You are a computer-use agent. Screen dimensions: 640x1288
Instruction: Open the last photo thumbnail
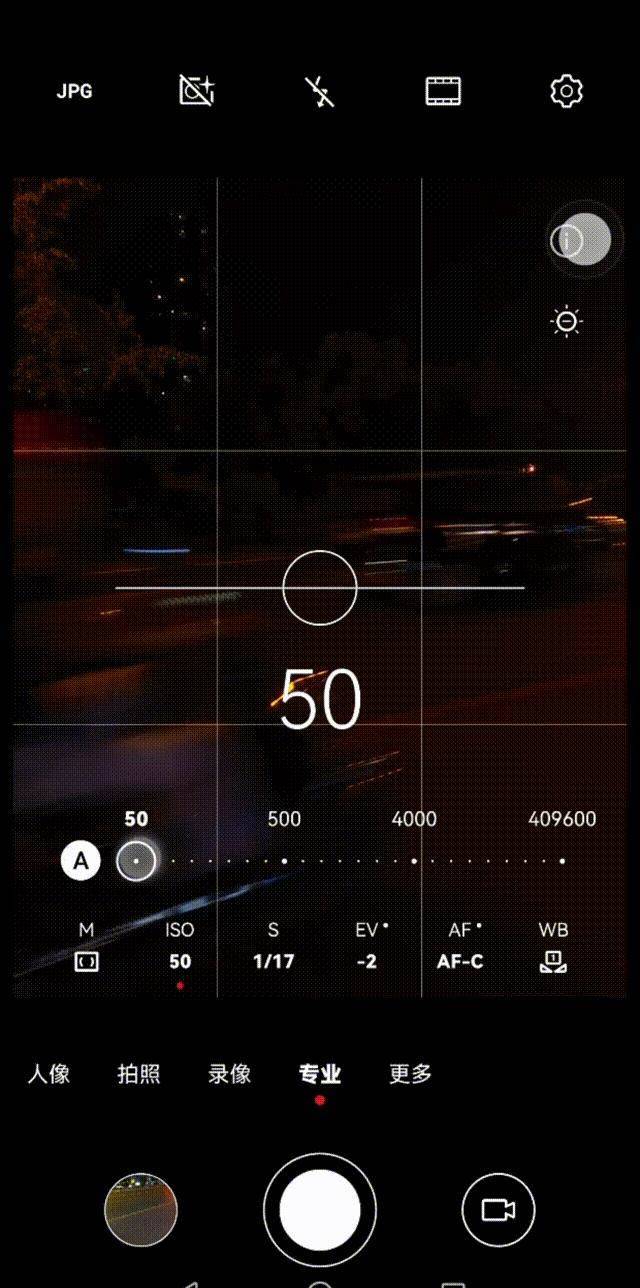(141, 1209)
